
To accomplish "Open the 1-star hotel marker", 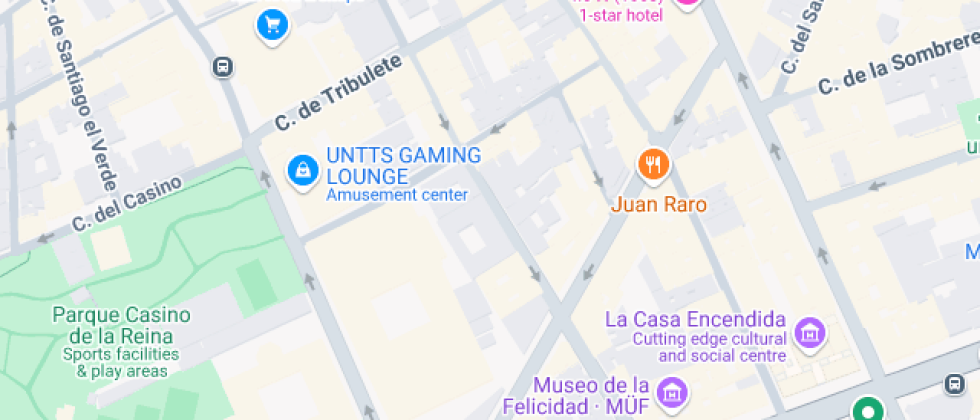I will click(687, 3).
